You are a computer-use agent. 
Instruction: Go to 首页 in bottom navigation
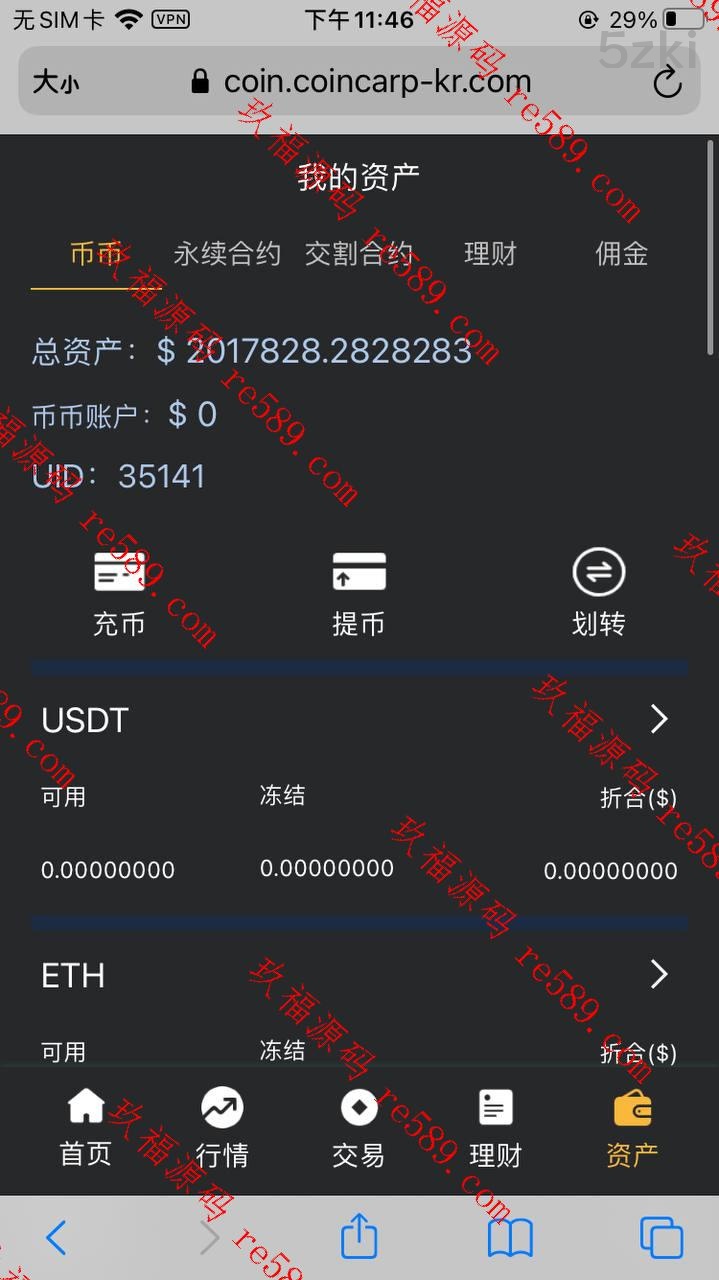(86, 1128)
